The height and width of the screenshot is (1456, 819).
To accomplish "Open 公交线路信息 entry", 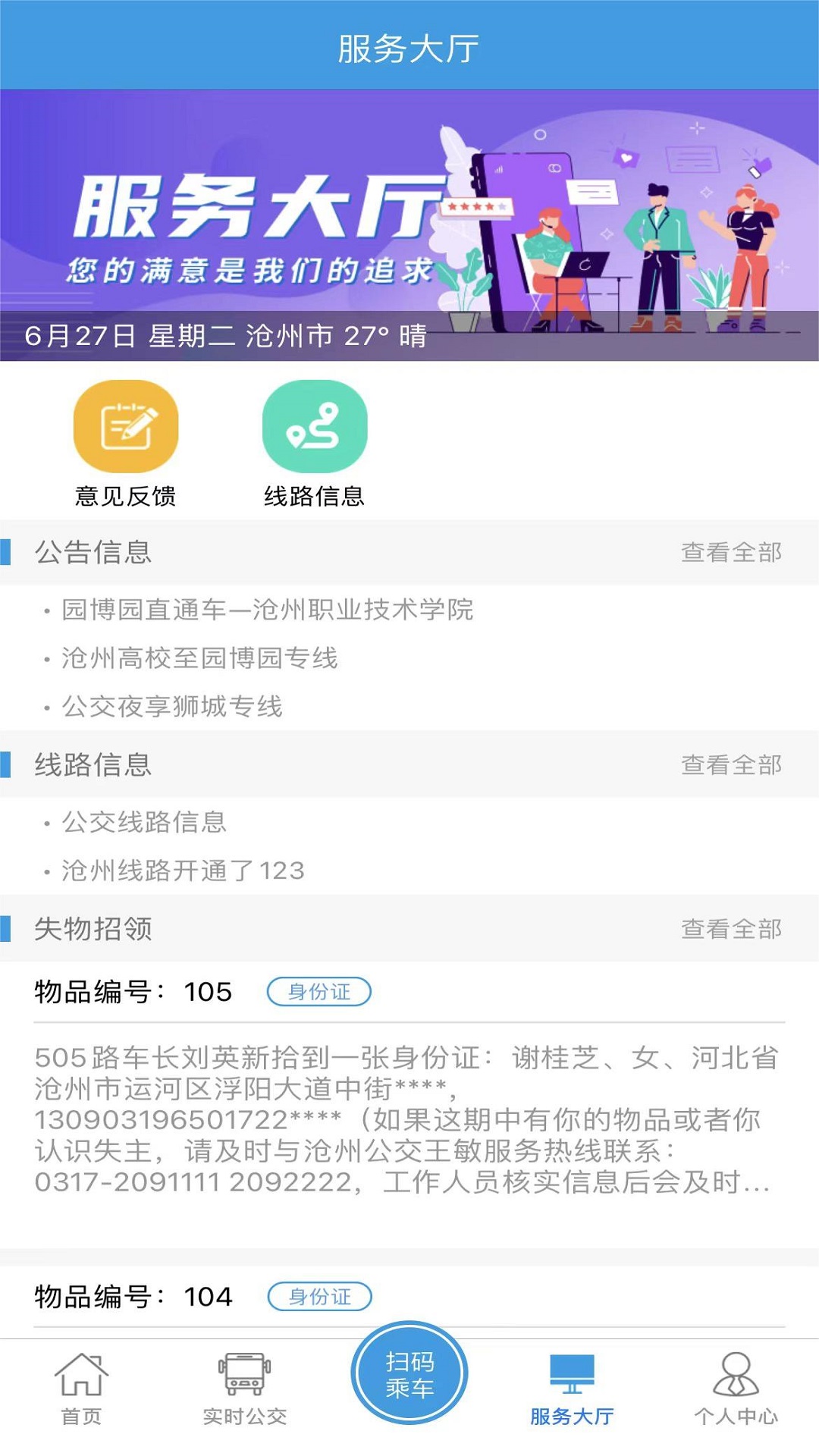I will click(x=144, y=822).
